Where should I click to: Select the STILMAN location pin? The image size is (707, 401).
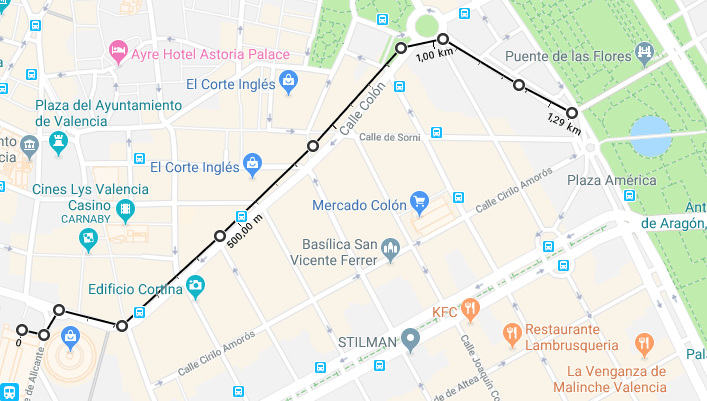tap(409, 341)
